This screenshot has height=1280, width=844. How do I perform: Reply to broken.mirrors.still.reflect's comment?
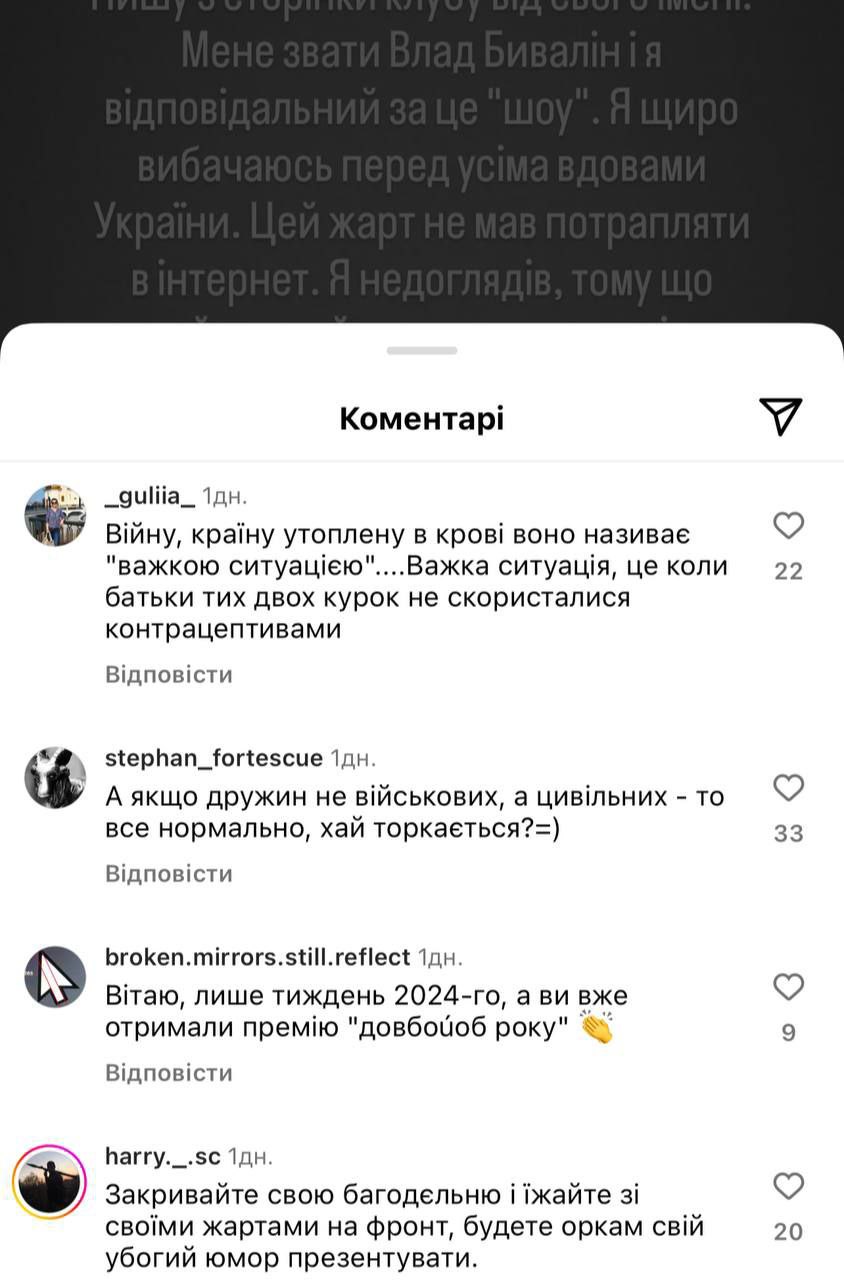coord(169,1073)
